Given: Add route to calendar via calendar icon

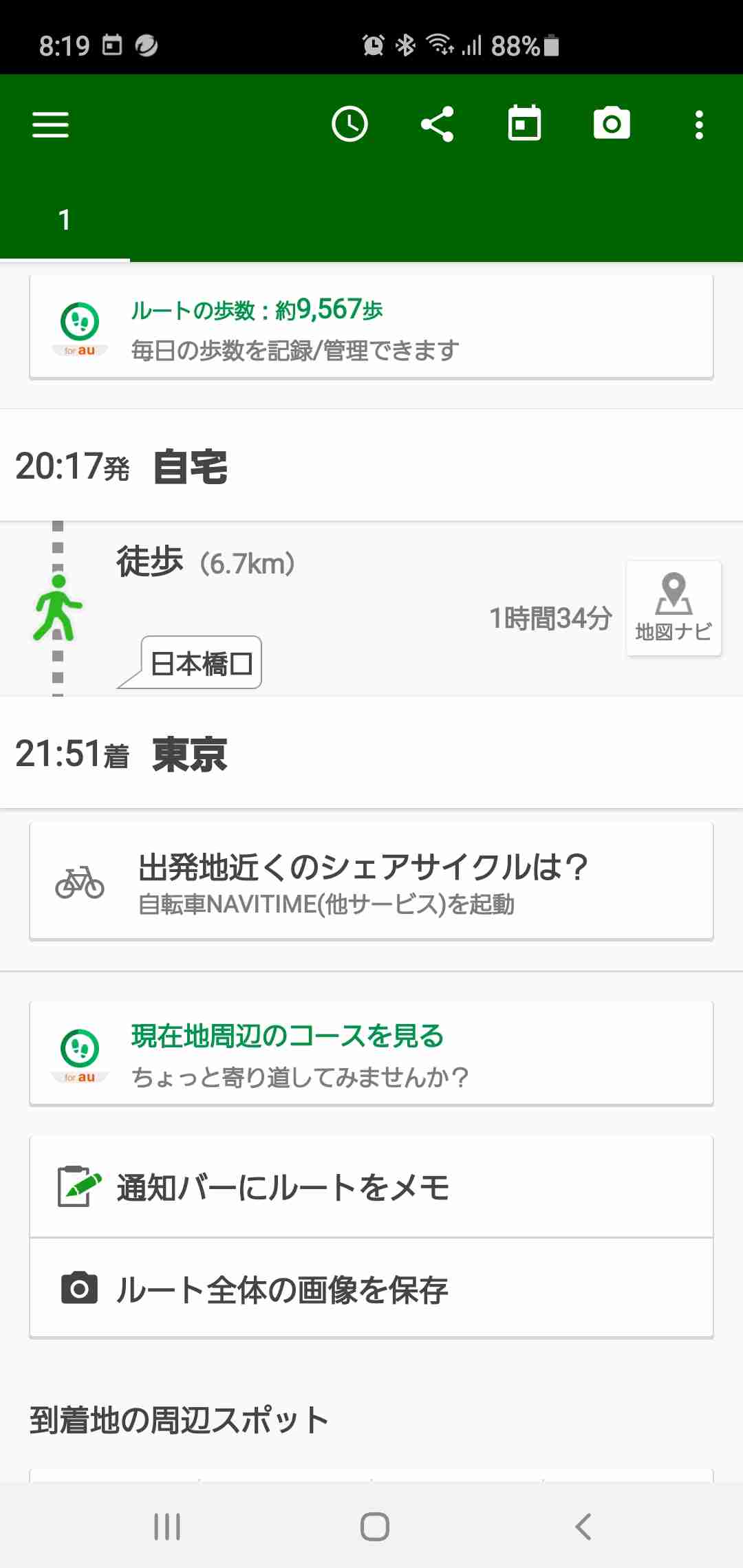Looking at the screenshot, I should (x=524, y=124).
